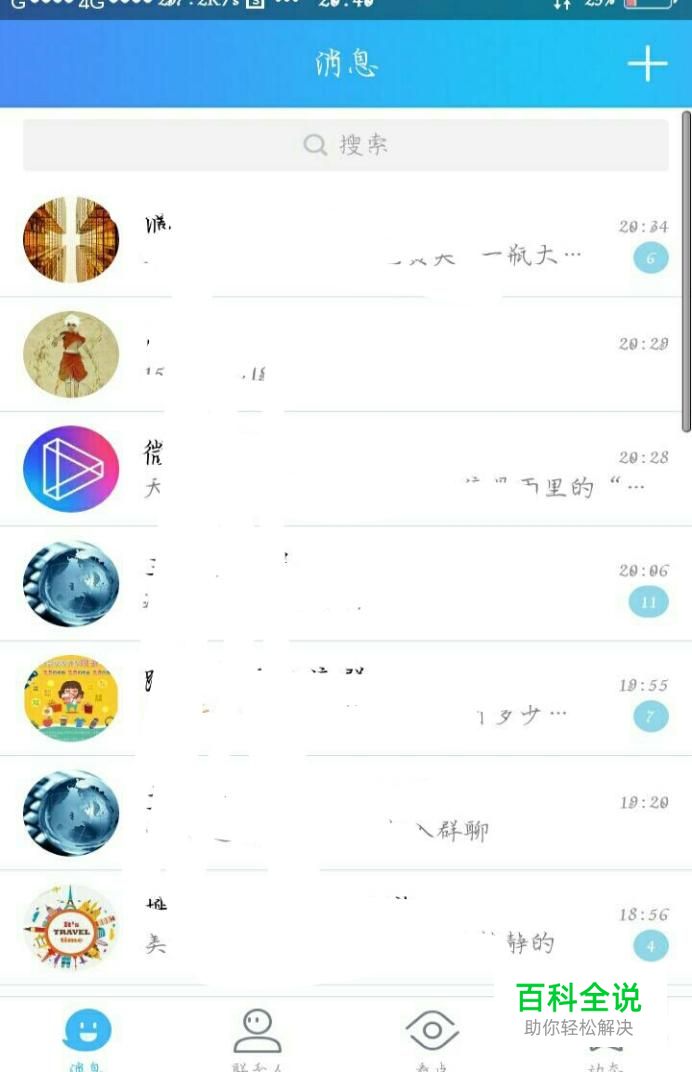Open the 搜索 search box
The image size is (692, 1072).
point(345,145)
